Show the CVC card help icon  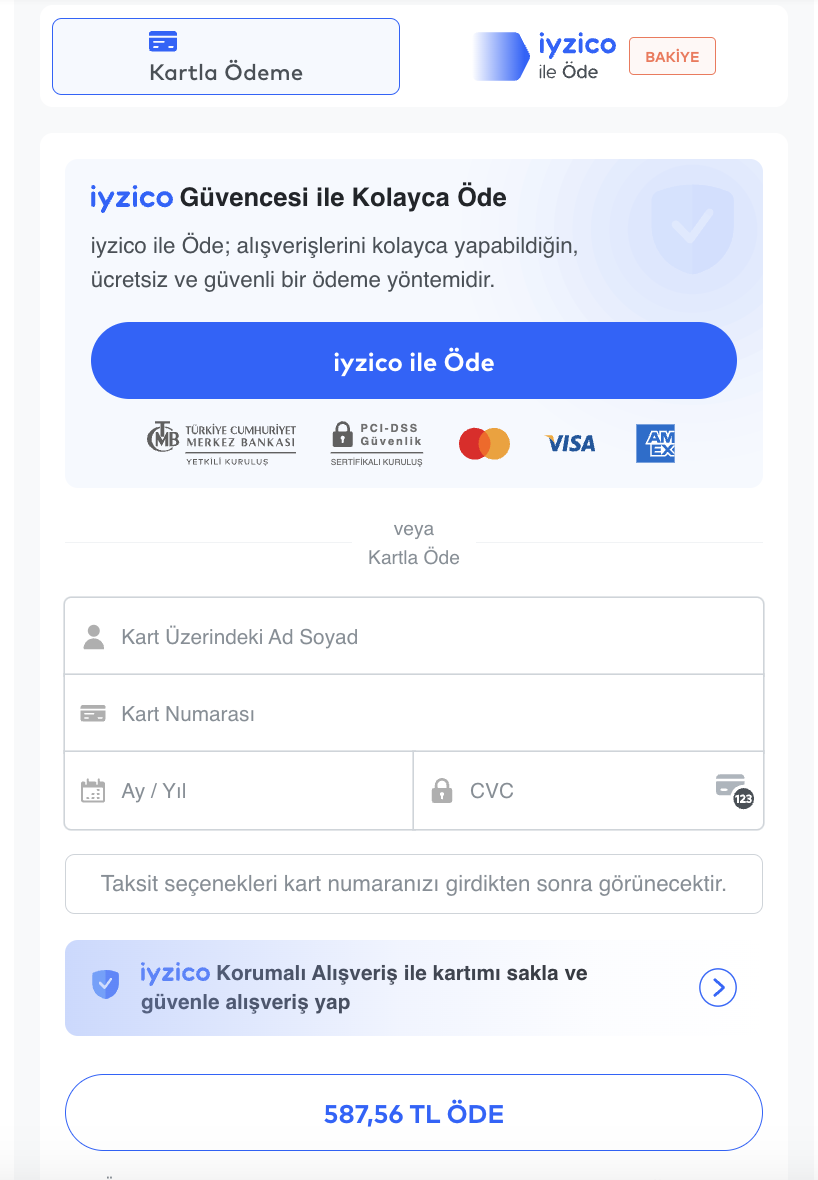click(734, 790)
